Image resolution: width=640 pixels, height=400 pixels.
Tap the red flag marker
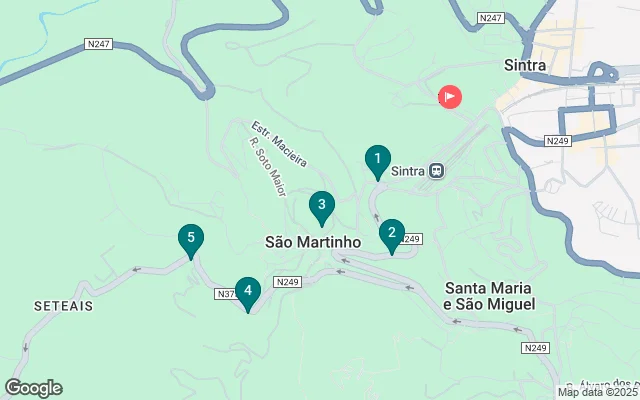(x=450, y=97)
